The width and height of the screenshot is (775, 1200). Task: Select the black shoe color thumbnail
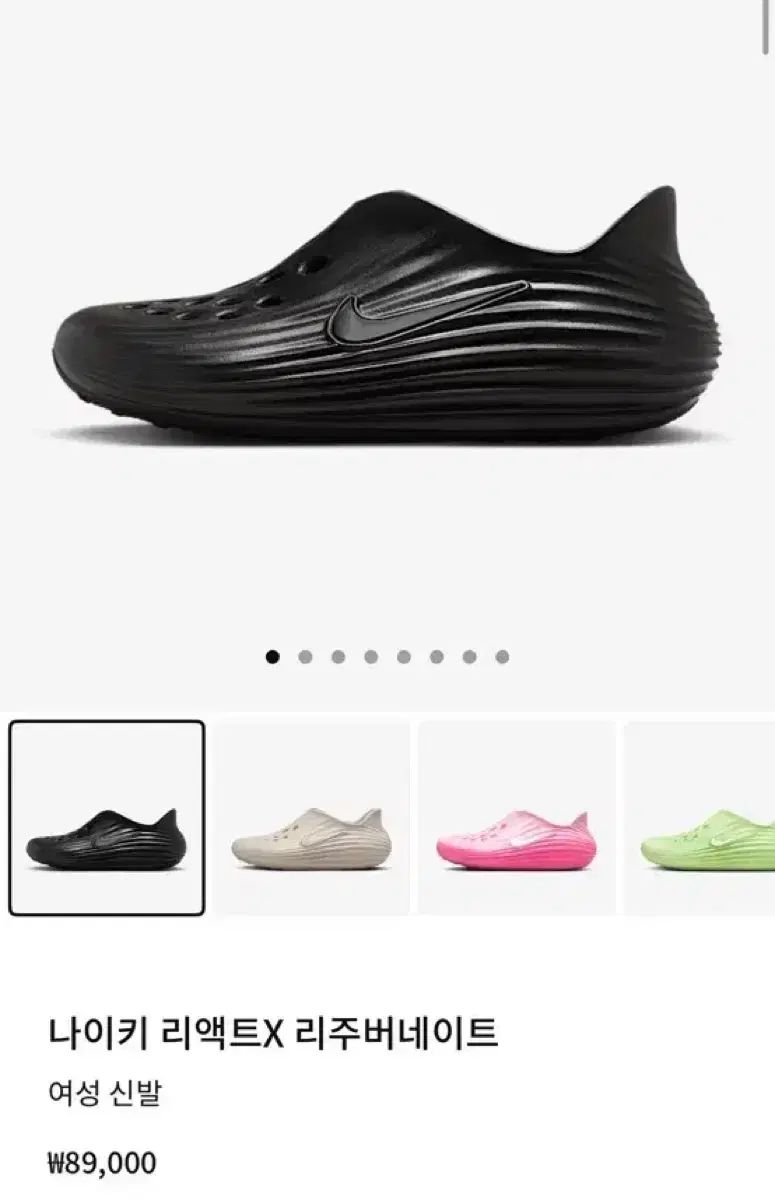[x=107, y=817]
